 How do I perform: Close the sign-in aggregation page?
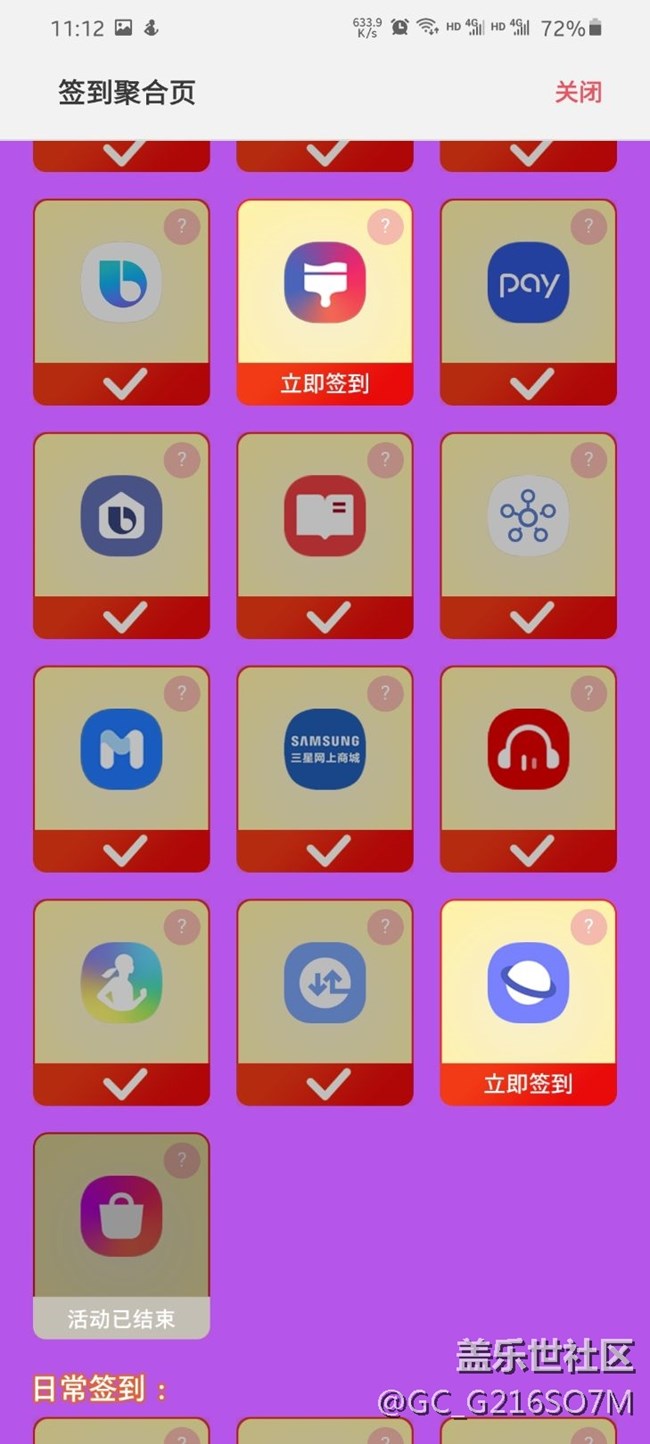click(578, 93)
